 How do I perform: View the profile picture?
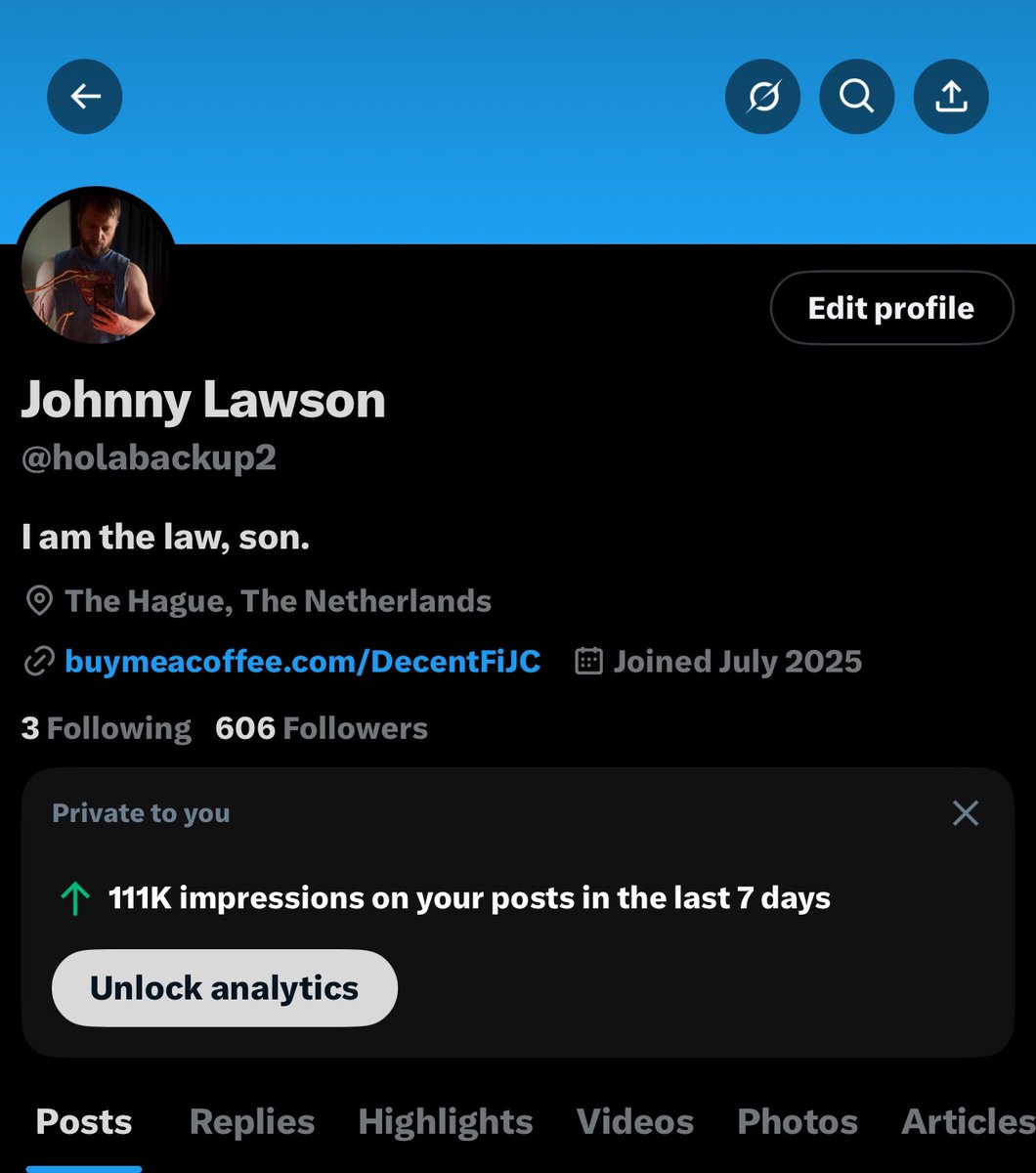click(94, 266)
